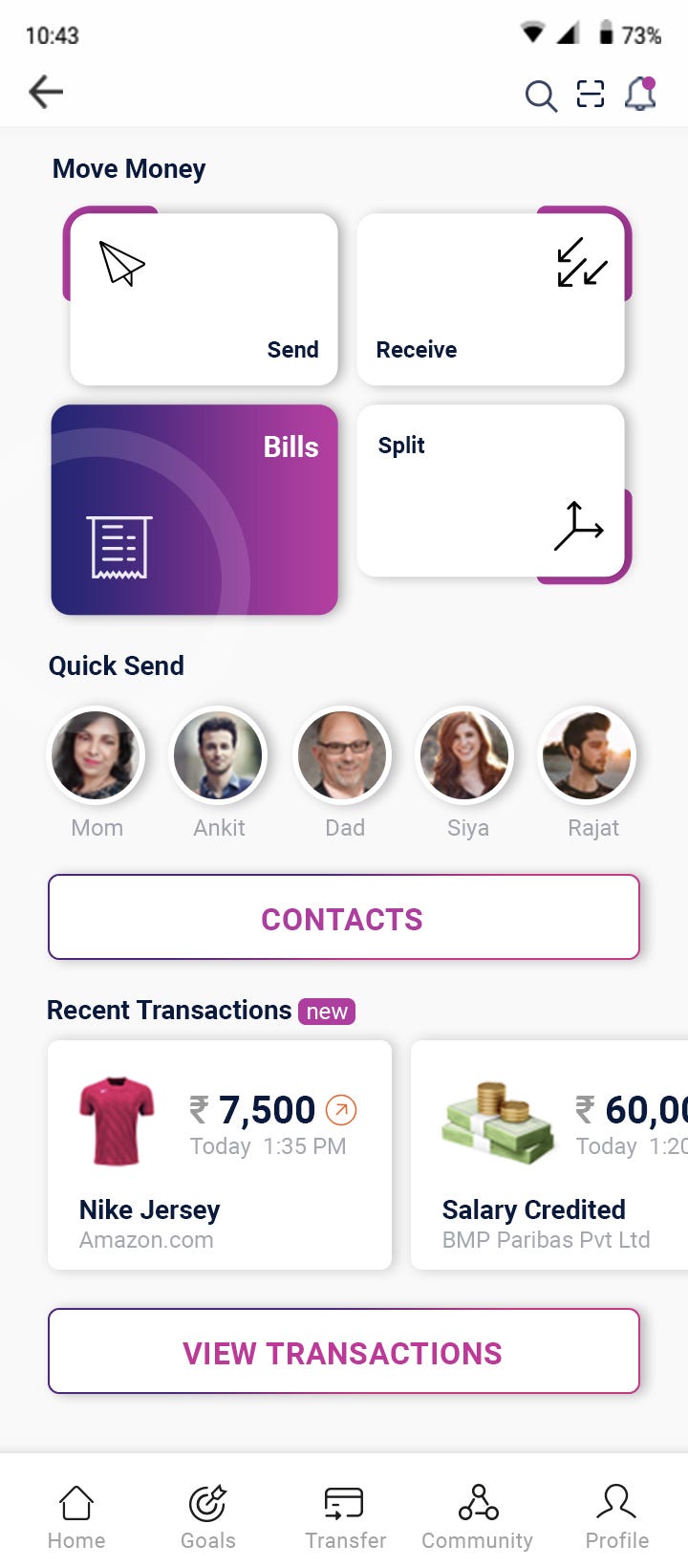Open the Bills card
Image resolution: width=688 pixels, height=1568 pixels.
point(194,510)
